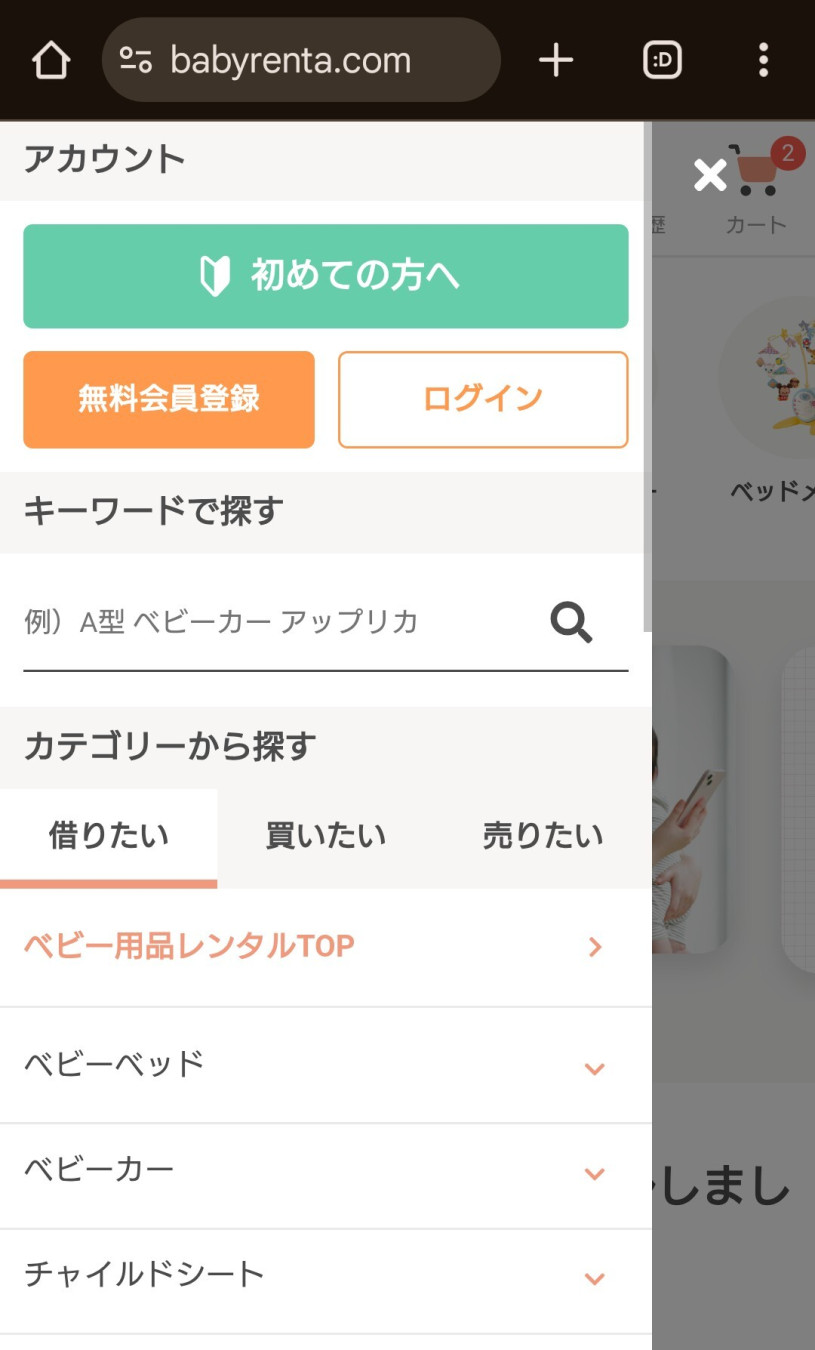The height and width of the screenshot is (1350, 815).
Task: Close the side menu with the X
Action: click(x=710, y=175)
